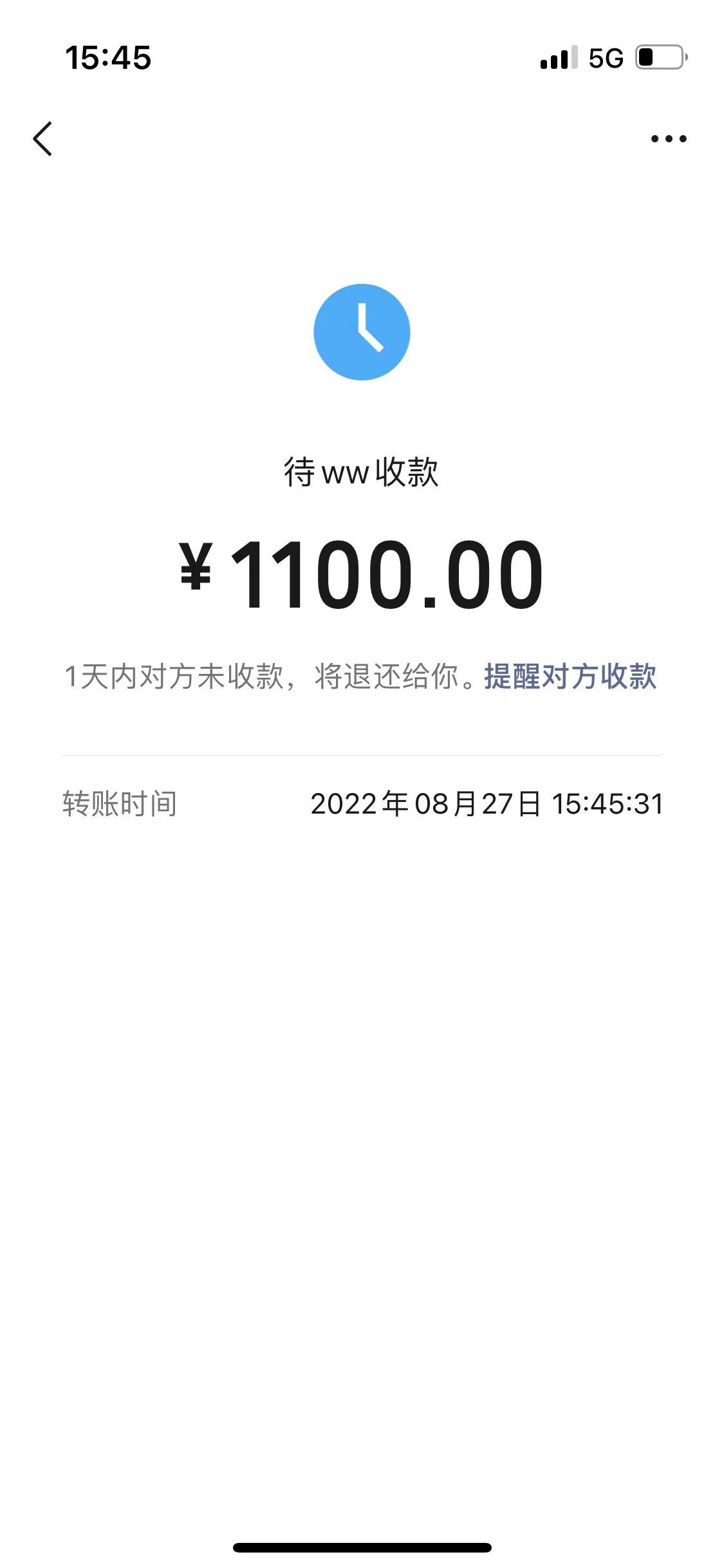Viewport: 724px width, 1568px height.
Task: Tap the home indicator bar at bottom
Action: click(x=362, y=1545)
